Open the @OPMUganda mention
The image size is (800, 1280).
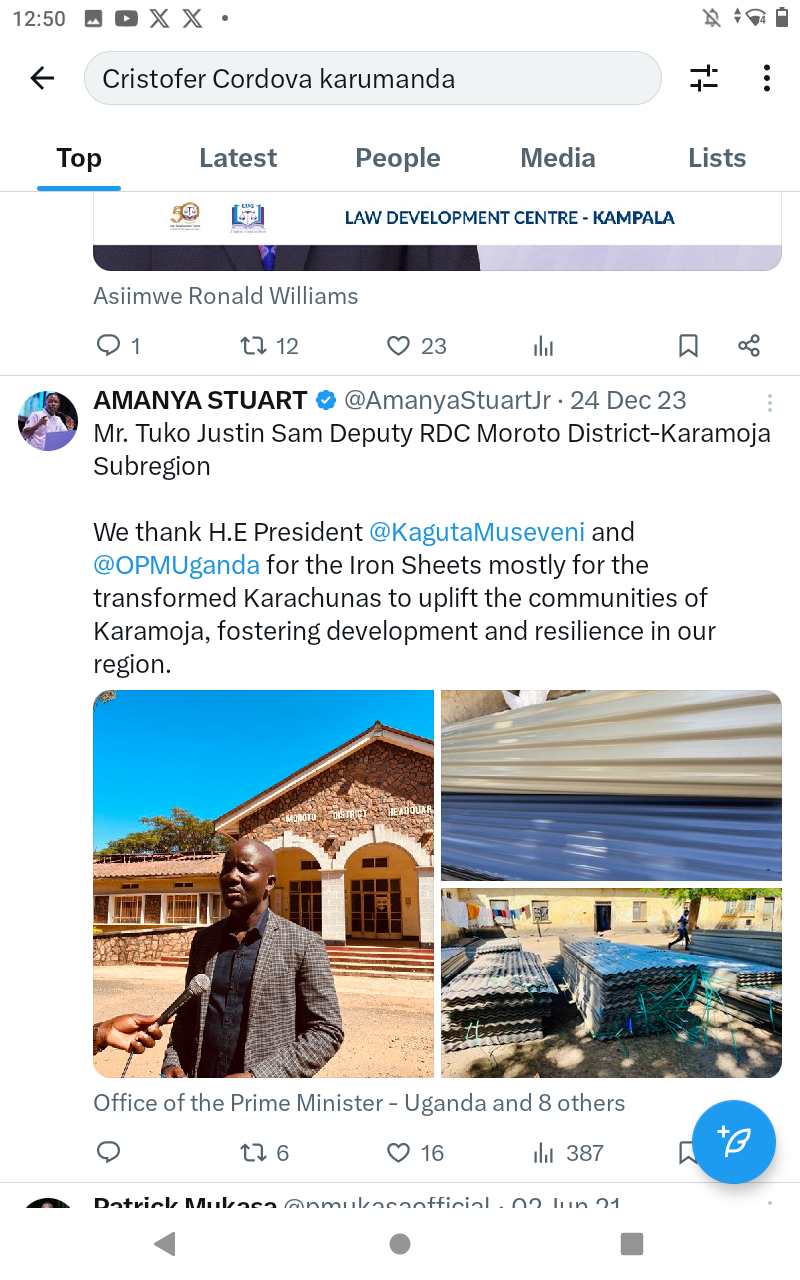click(x=177, y=565)
